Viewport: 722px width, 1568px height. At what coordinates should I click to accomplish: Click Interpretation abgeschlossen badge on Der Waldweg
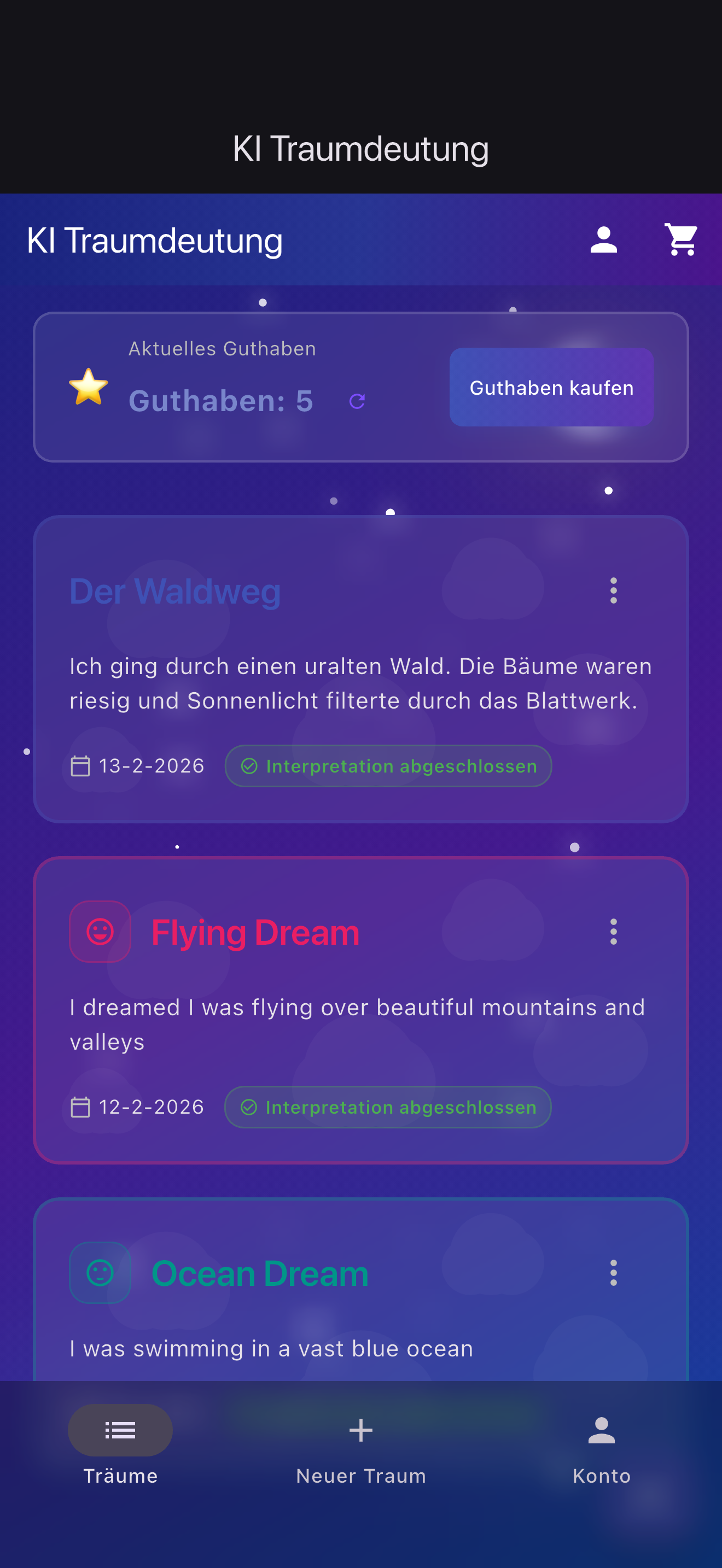(388, 766)
